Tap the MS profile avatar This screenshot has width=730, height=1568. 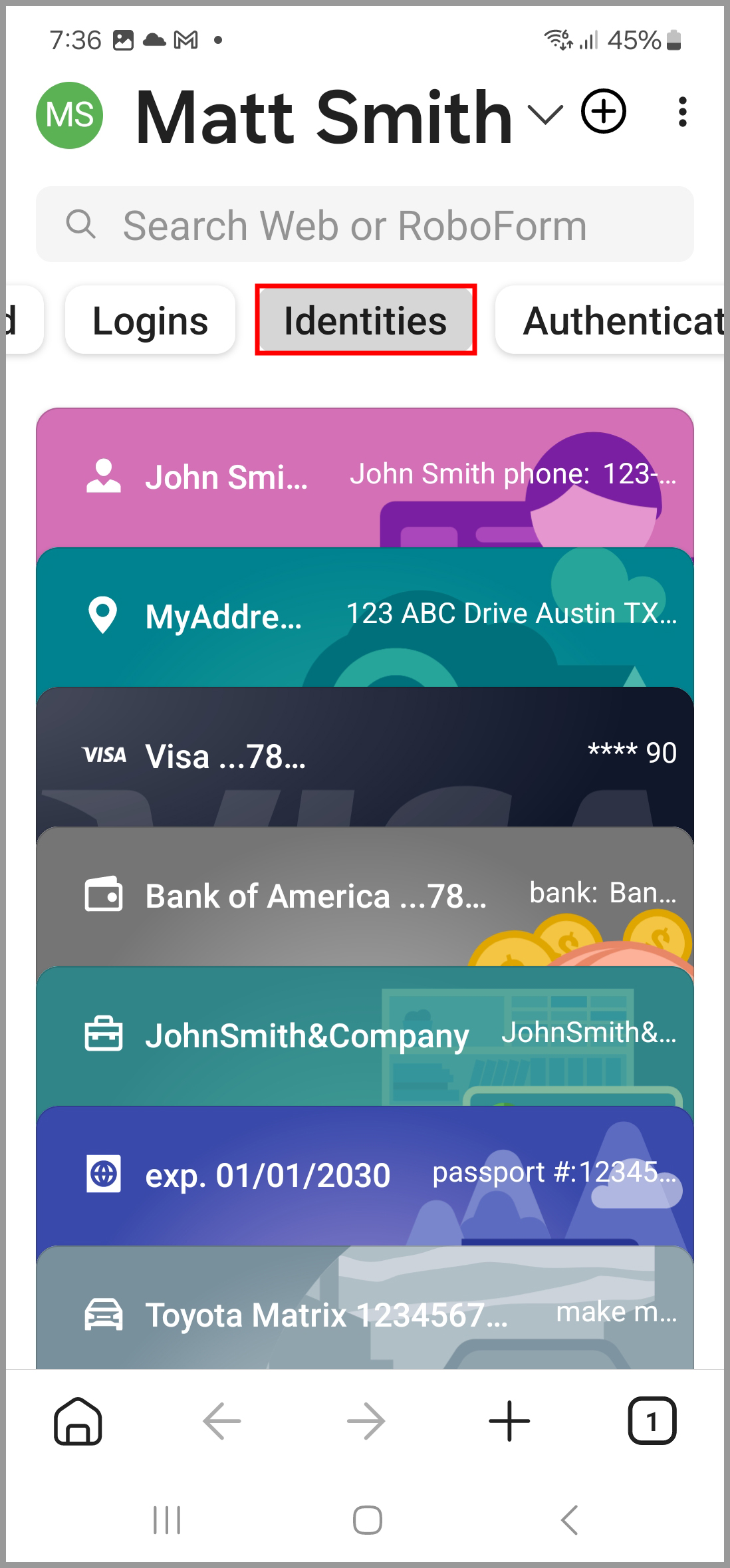pyautogui.click(x=69, y=115)
